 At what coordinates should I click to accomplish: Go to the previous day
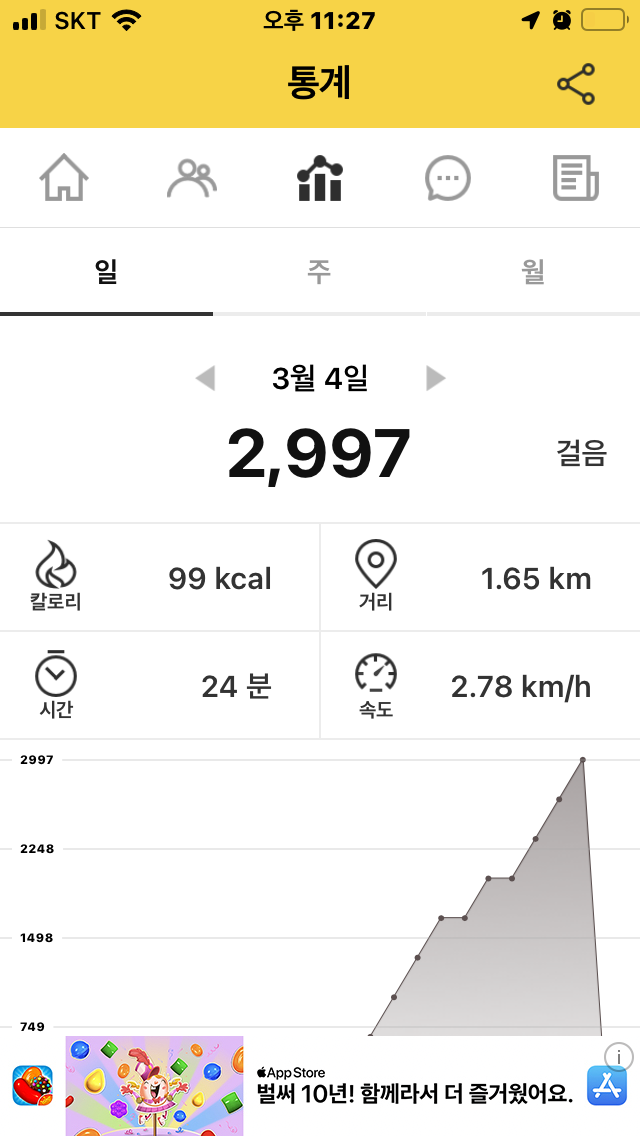(205, 378)
